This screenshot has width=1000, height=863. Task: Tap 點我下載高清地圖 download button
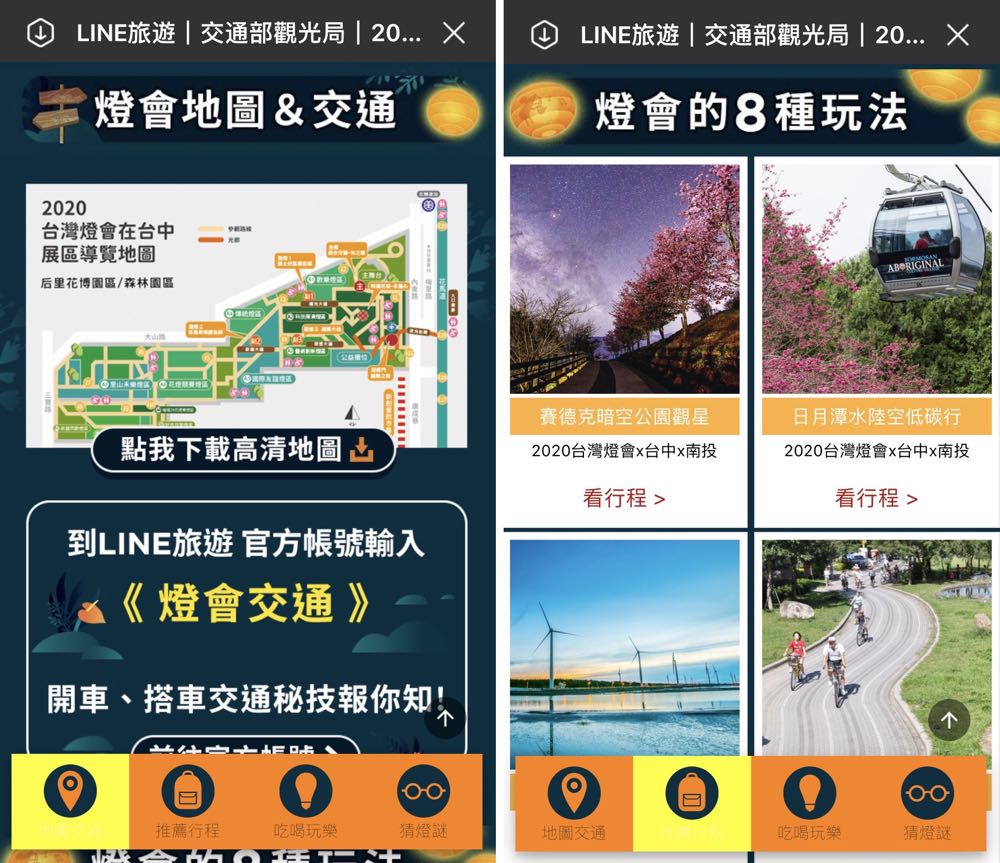point(245,450)
